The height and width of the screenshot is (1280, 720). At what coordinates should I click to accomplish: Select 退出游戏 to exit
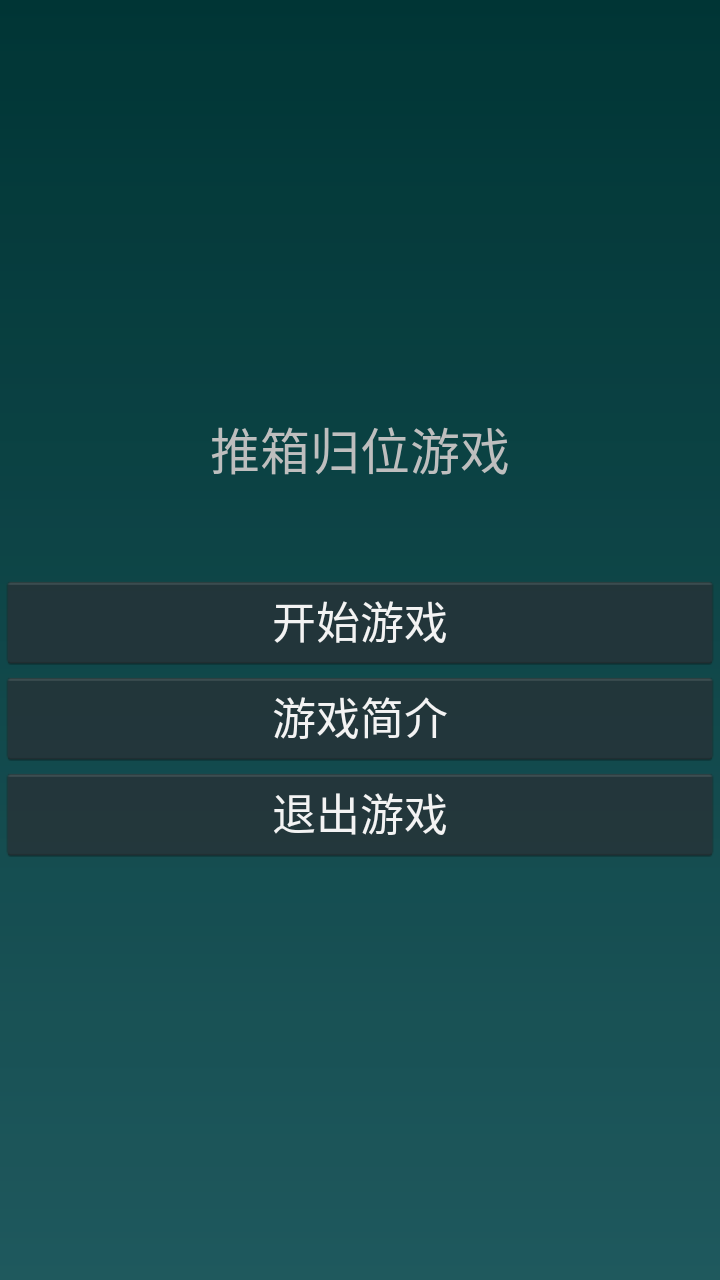360,815
